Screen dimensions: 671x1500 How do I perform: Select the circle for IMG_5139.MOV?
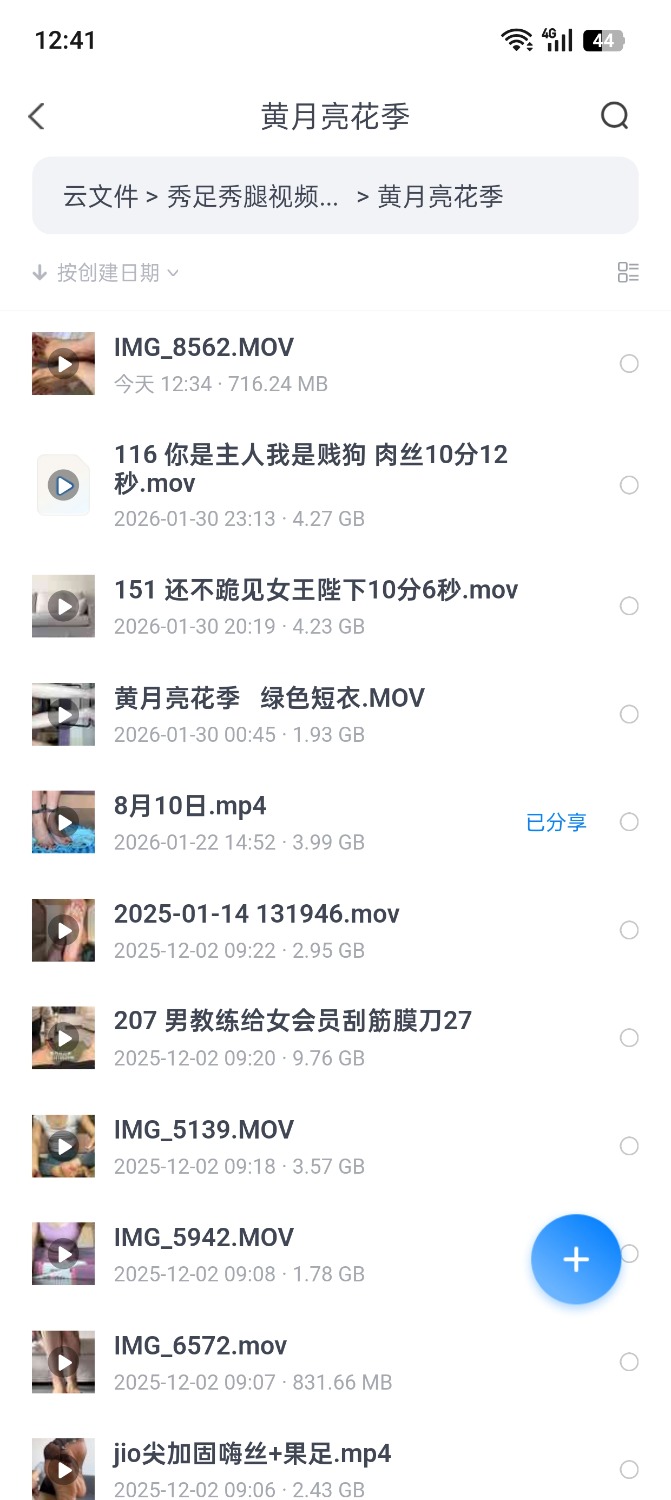click(x=629, y=1146)
